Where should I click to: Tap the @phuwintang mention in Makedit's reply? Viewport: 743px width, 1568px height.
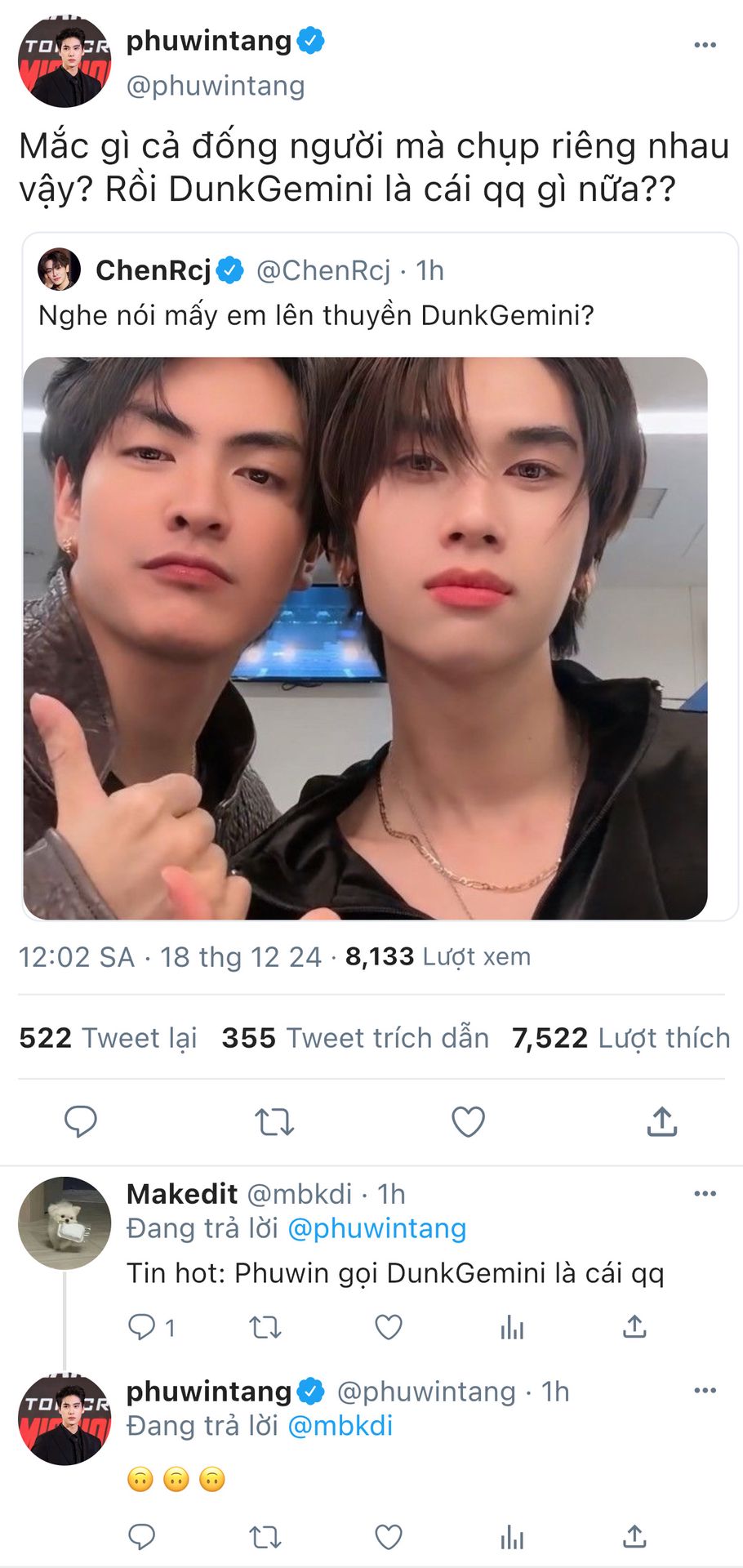pos(376,1228)
